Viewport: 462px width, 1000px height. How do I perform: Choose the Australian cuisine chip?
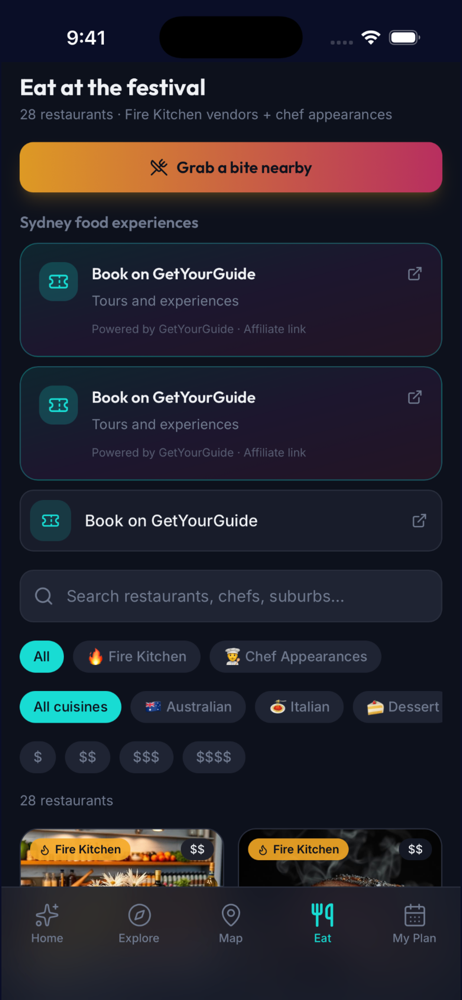(188, 707)
